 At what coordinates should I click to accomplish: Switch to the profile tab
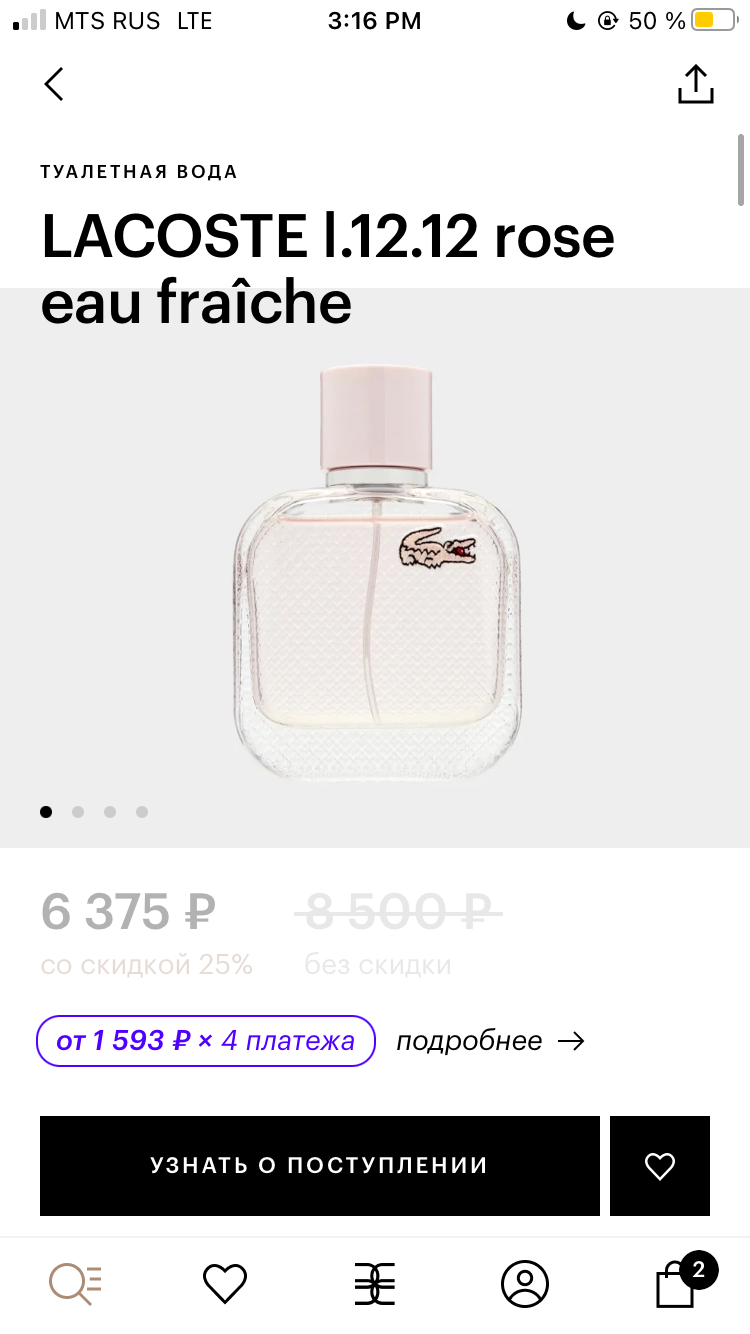point(525,1283)
